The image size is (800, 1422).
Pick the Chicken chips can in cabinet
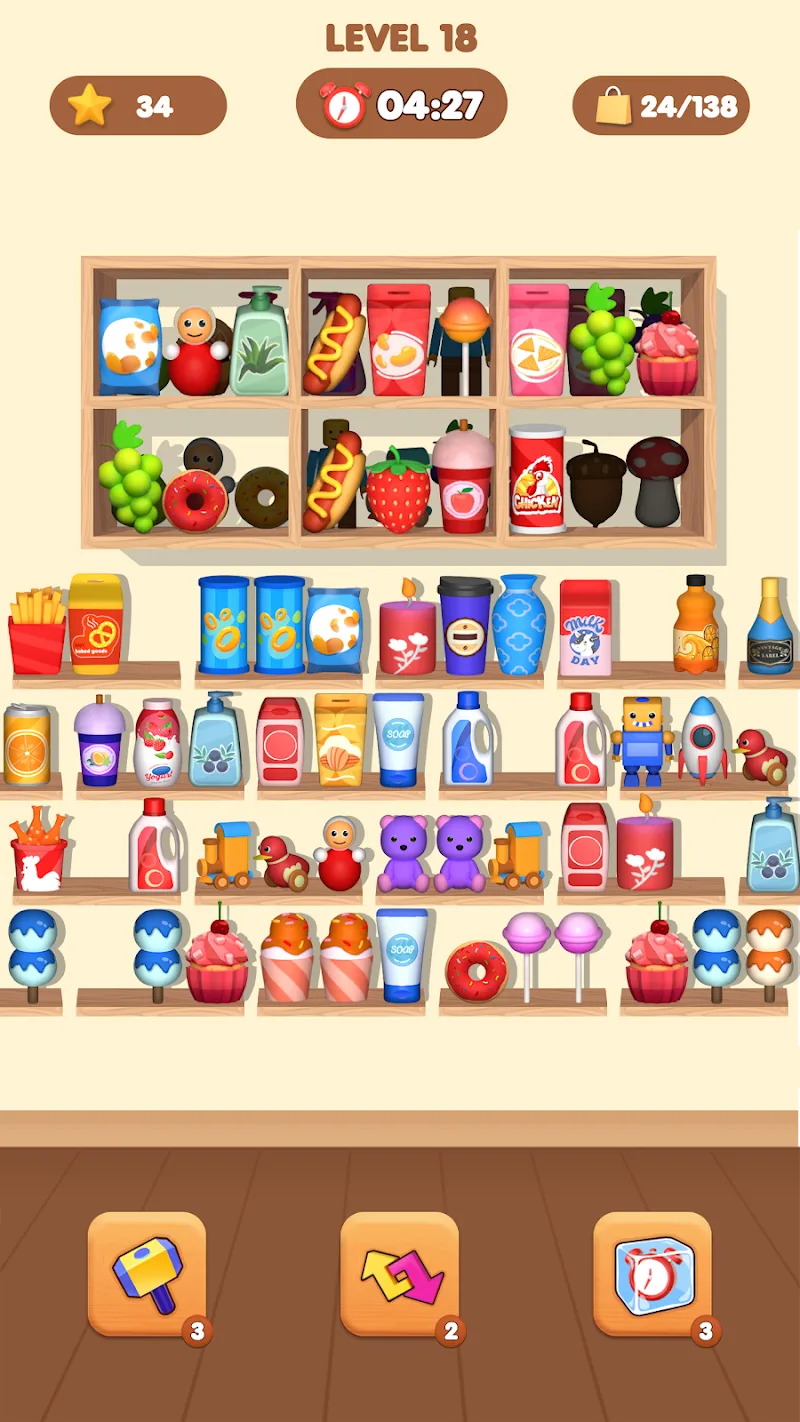(x=537, y=480)
